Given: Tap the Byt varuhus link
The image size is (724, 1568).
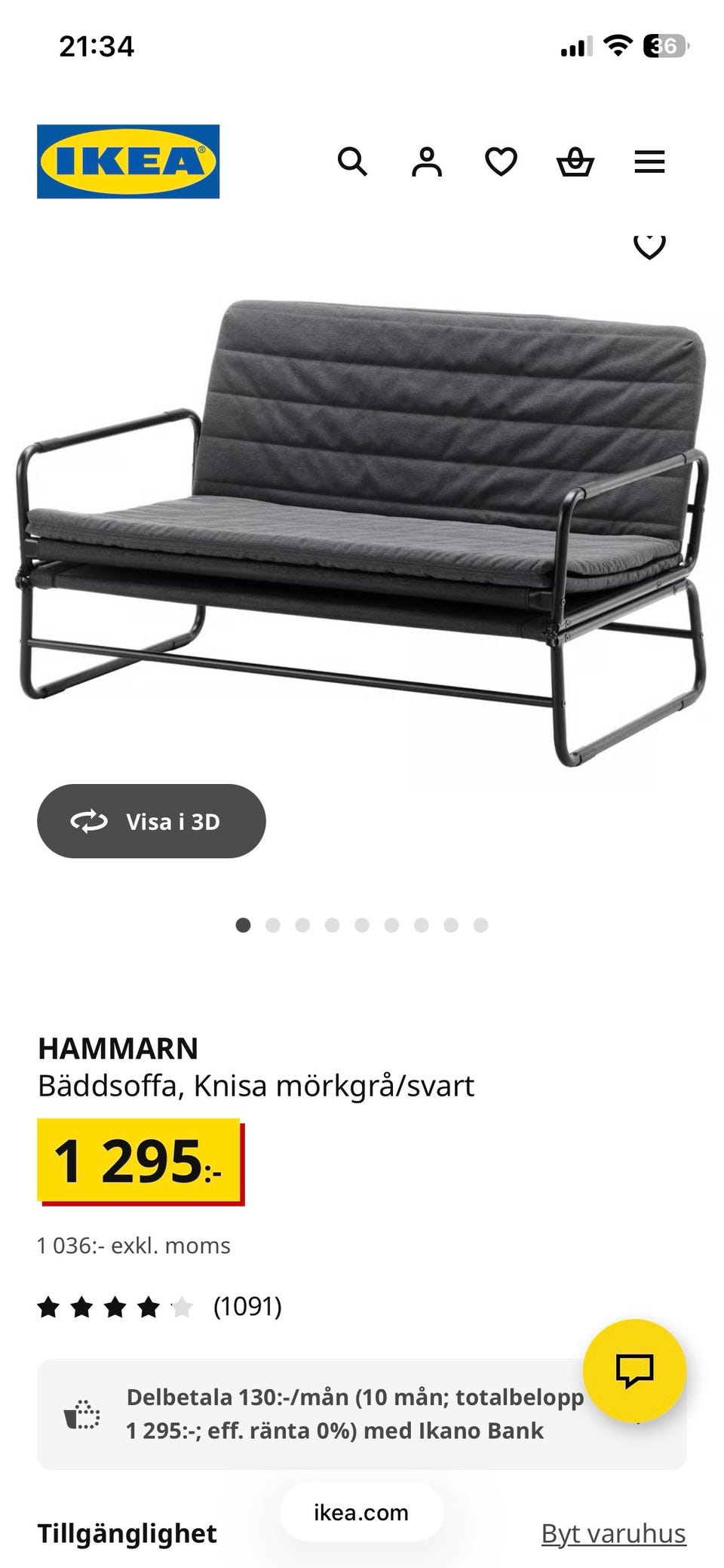Looking at the screenshot, I should (x=613, y=1533).
